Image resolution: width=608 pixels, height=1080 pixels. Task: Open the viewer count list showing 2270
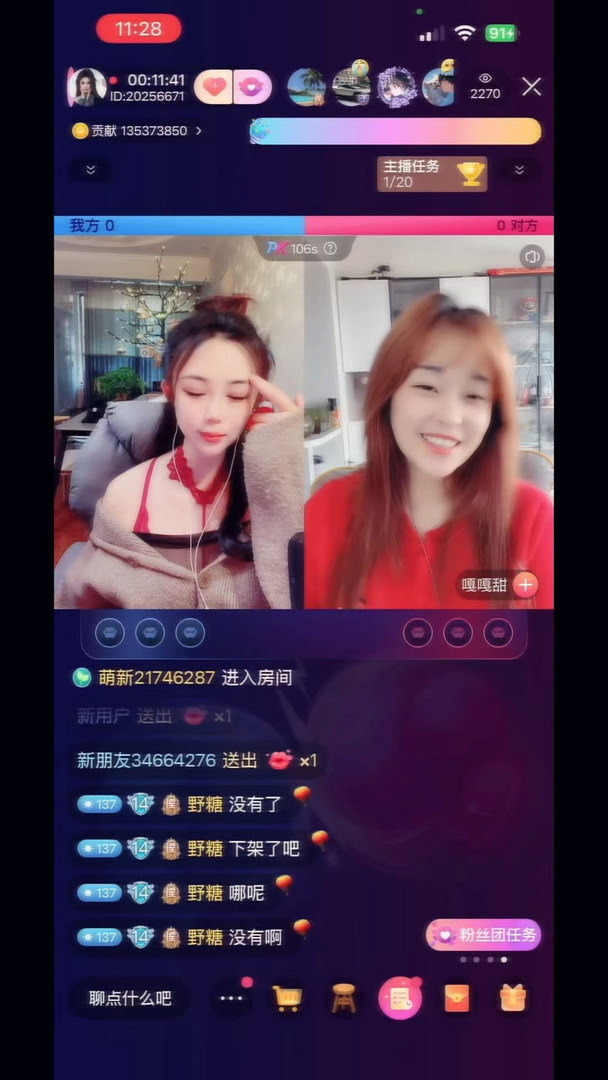[x=485, y=86]
